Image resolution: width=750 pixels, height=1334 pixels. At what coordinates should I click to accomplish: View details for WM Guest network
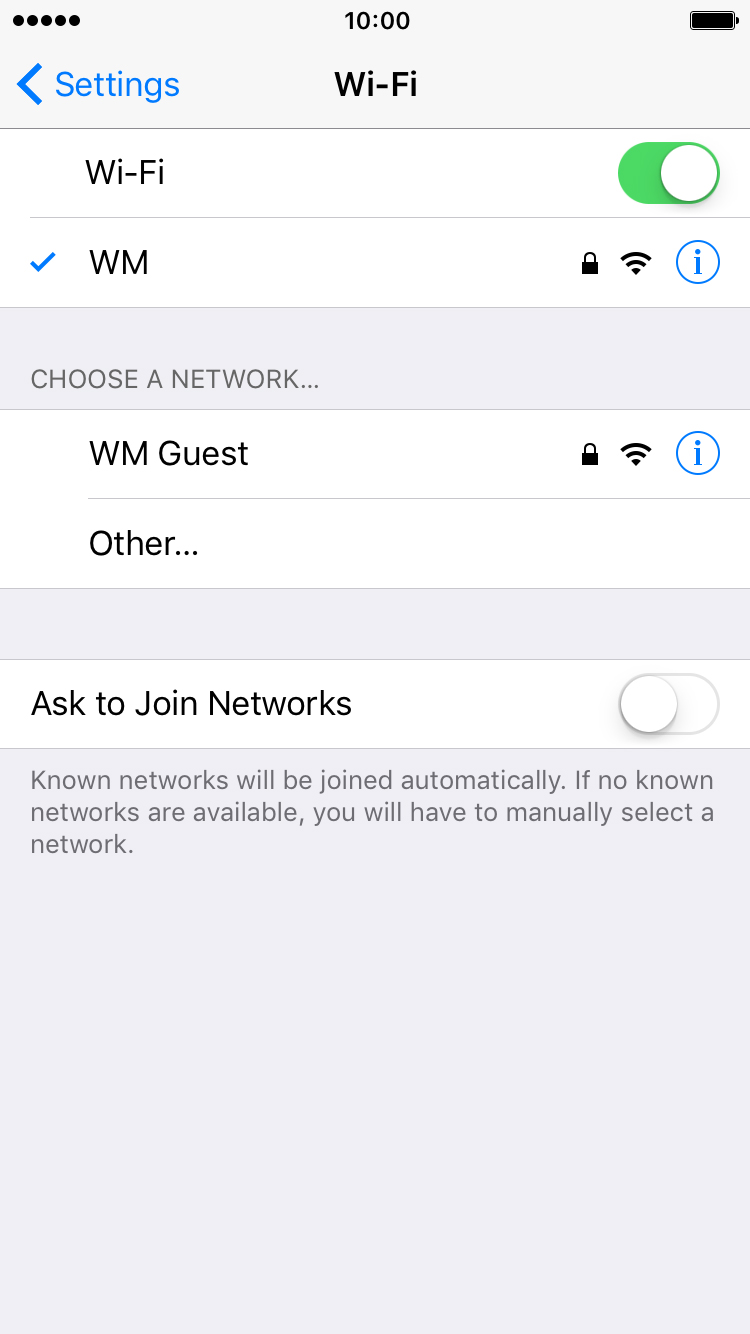point(698,454)
